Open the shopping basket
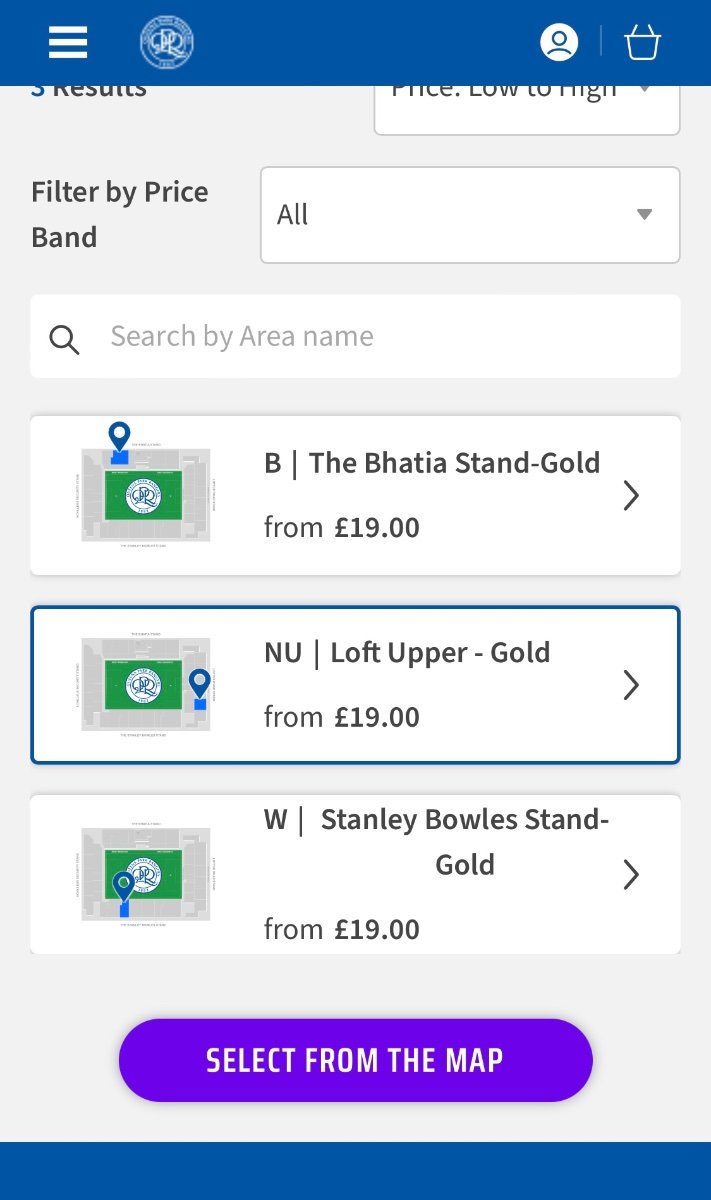711x1200 pixels. point(642,43)
